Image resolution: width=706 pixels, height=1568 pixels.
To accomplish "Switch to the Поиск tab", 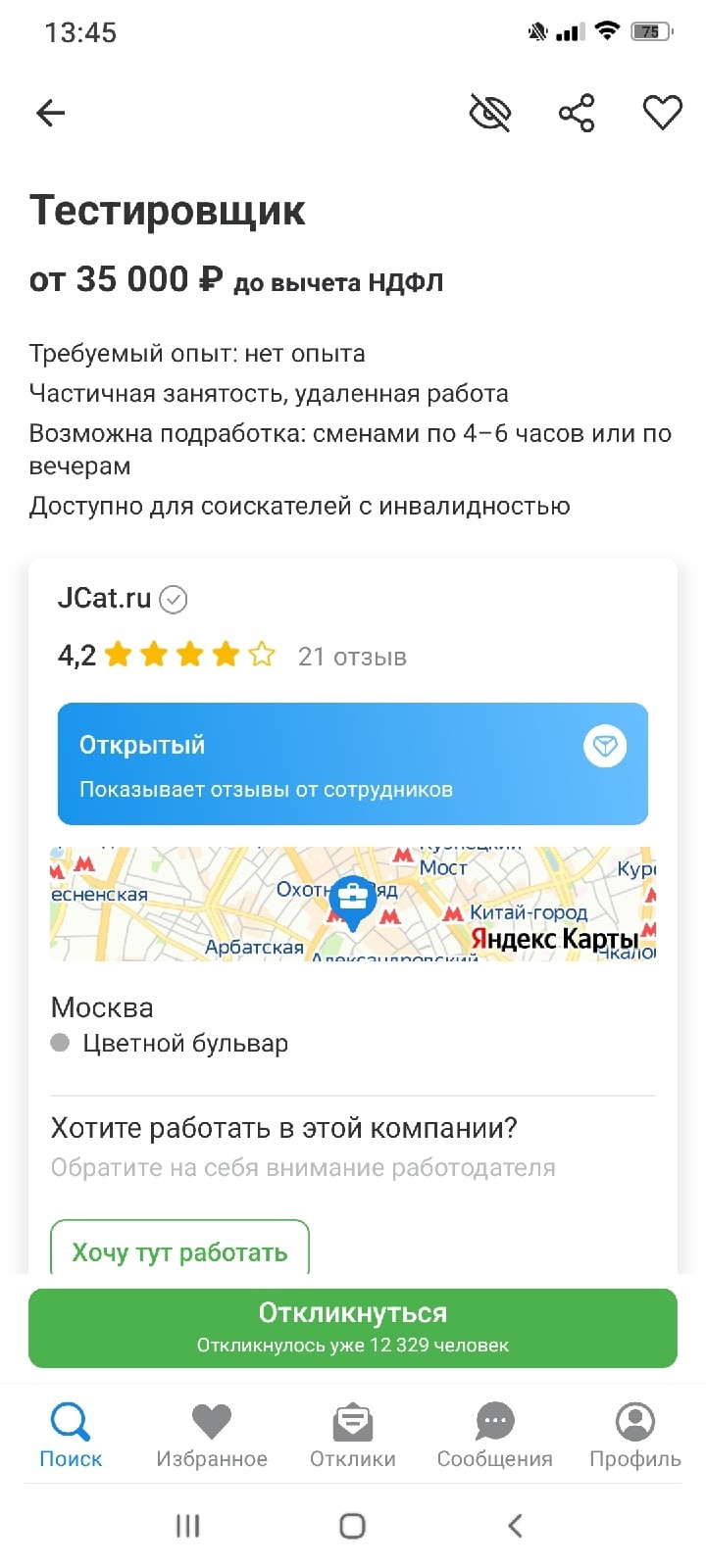I will [71, 1435].
